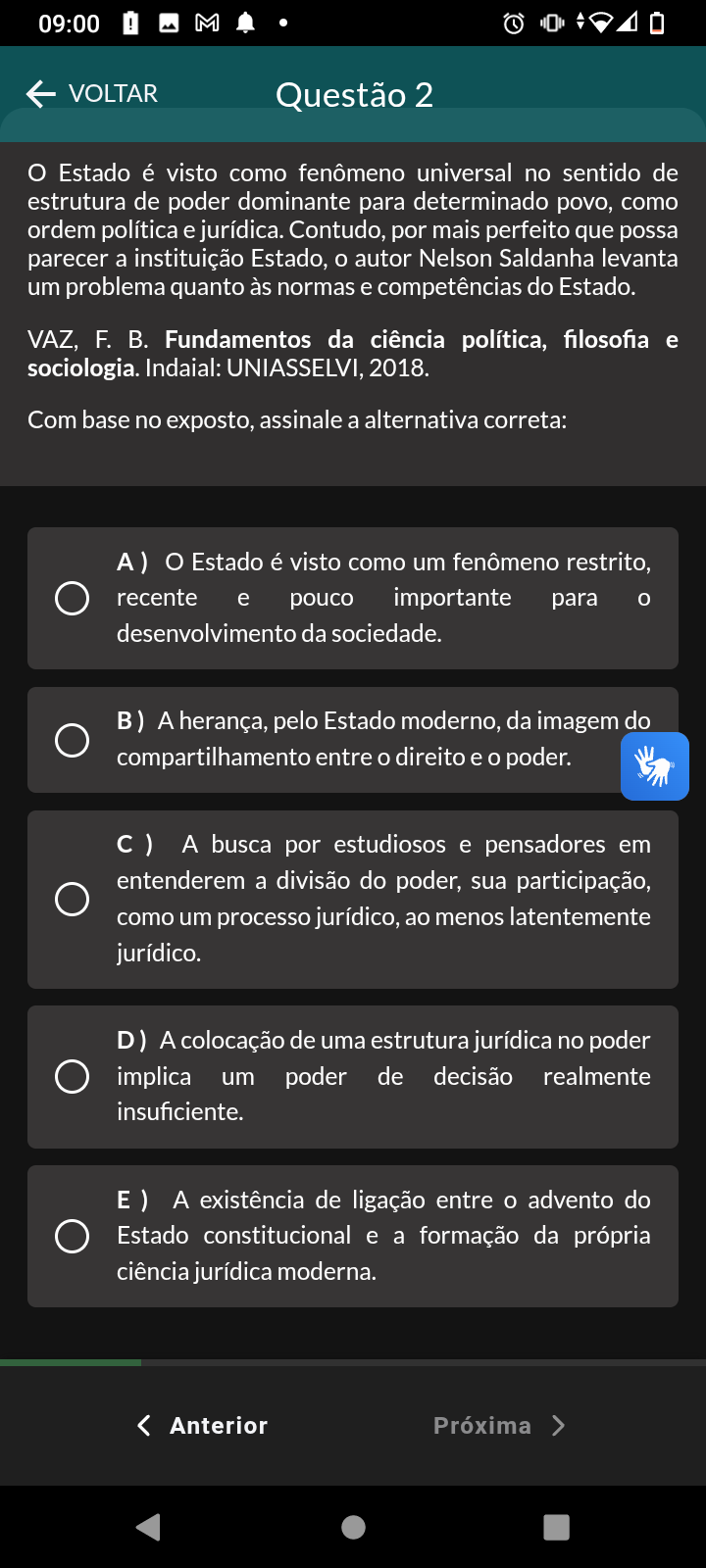
Task: Go back with the VOLTAR arrow
Action: click(x=91, y=94)
